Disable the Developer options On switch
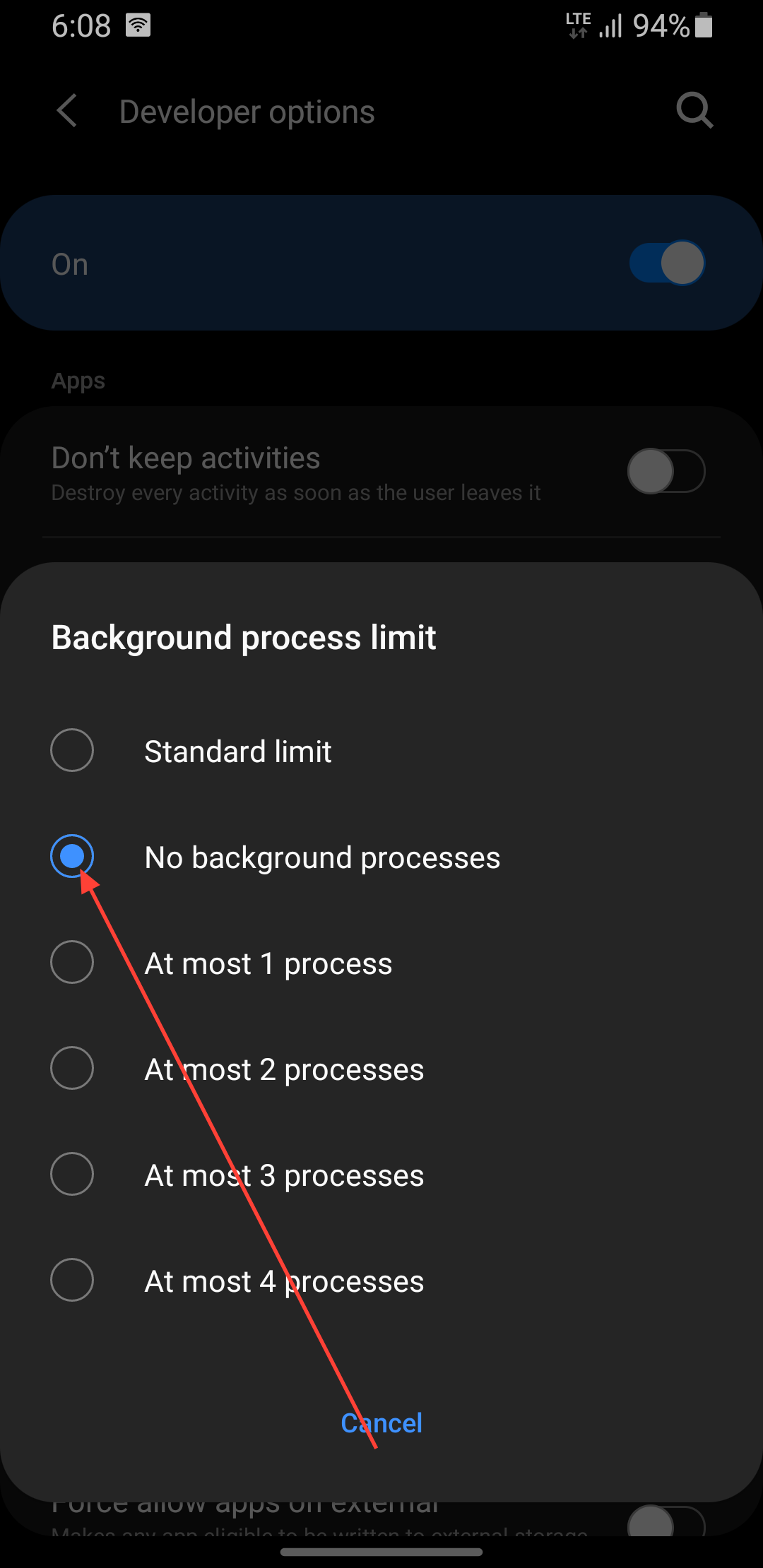 [x=666, y=262]
